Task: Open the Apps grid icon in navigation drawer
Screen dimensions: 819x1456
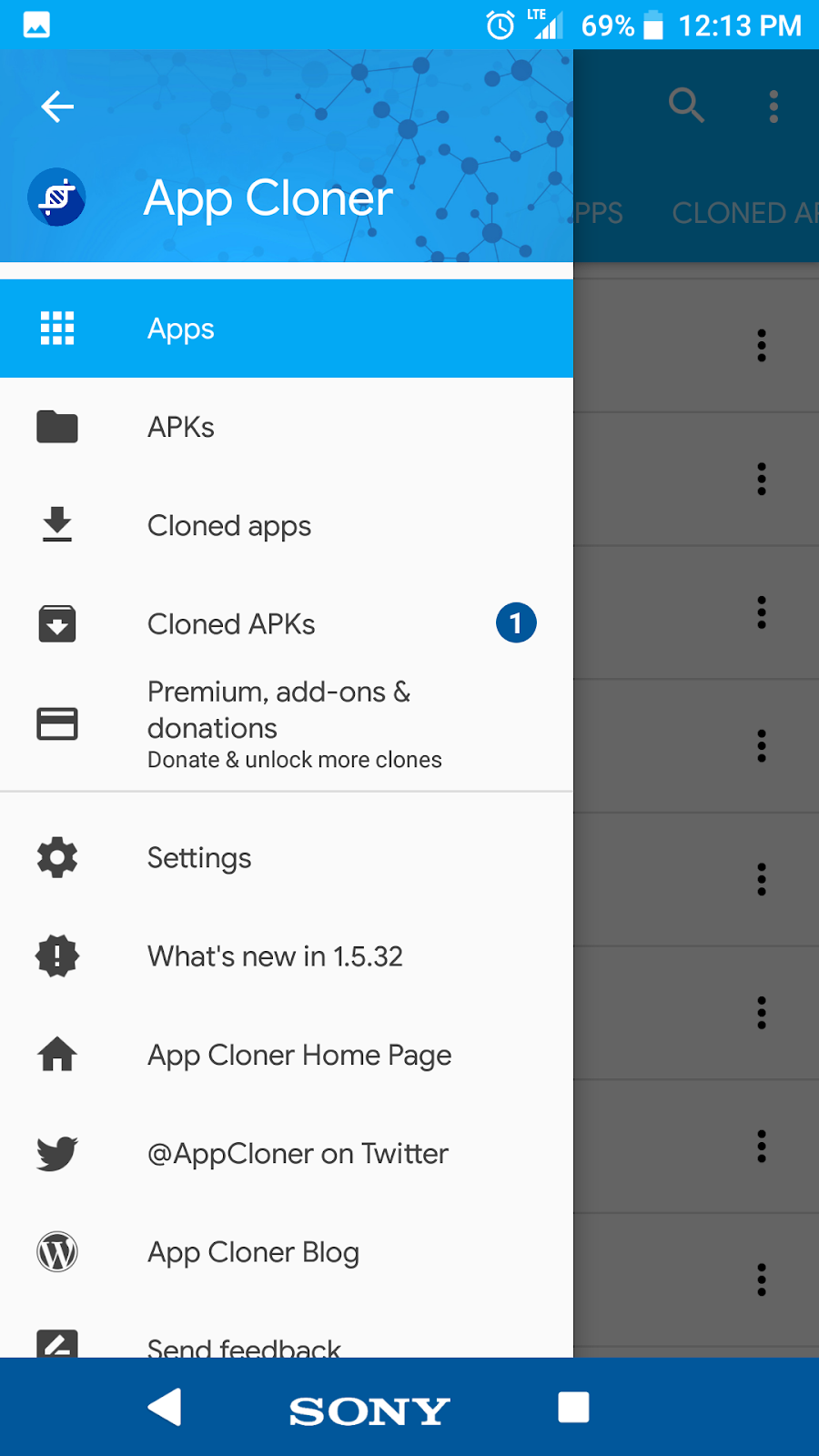Action: point(56,329)
